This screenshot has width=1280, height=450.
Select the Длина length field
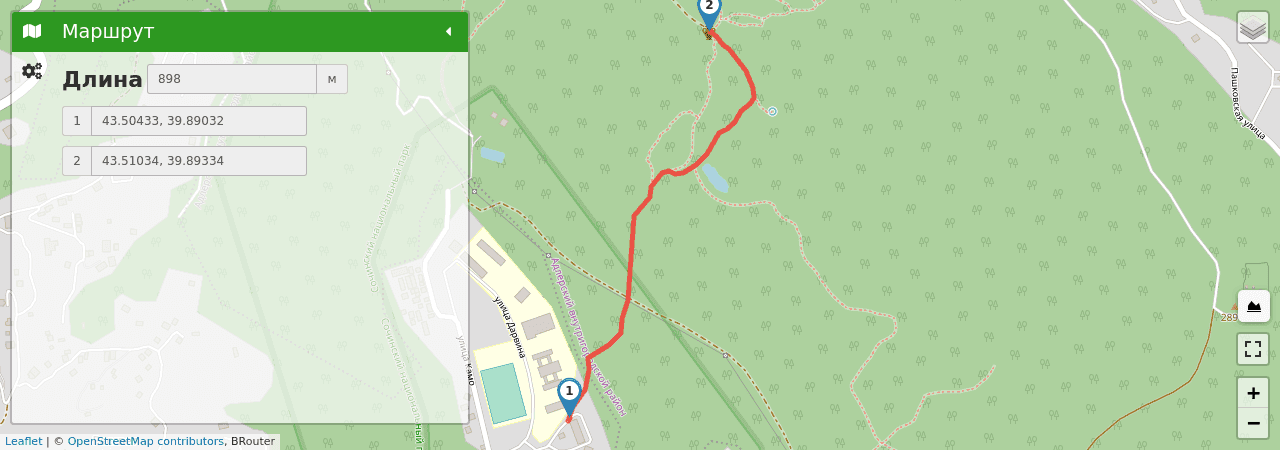pyautogui.click(x=232, y=79)
